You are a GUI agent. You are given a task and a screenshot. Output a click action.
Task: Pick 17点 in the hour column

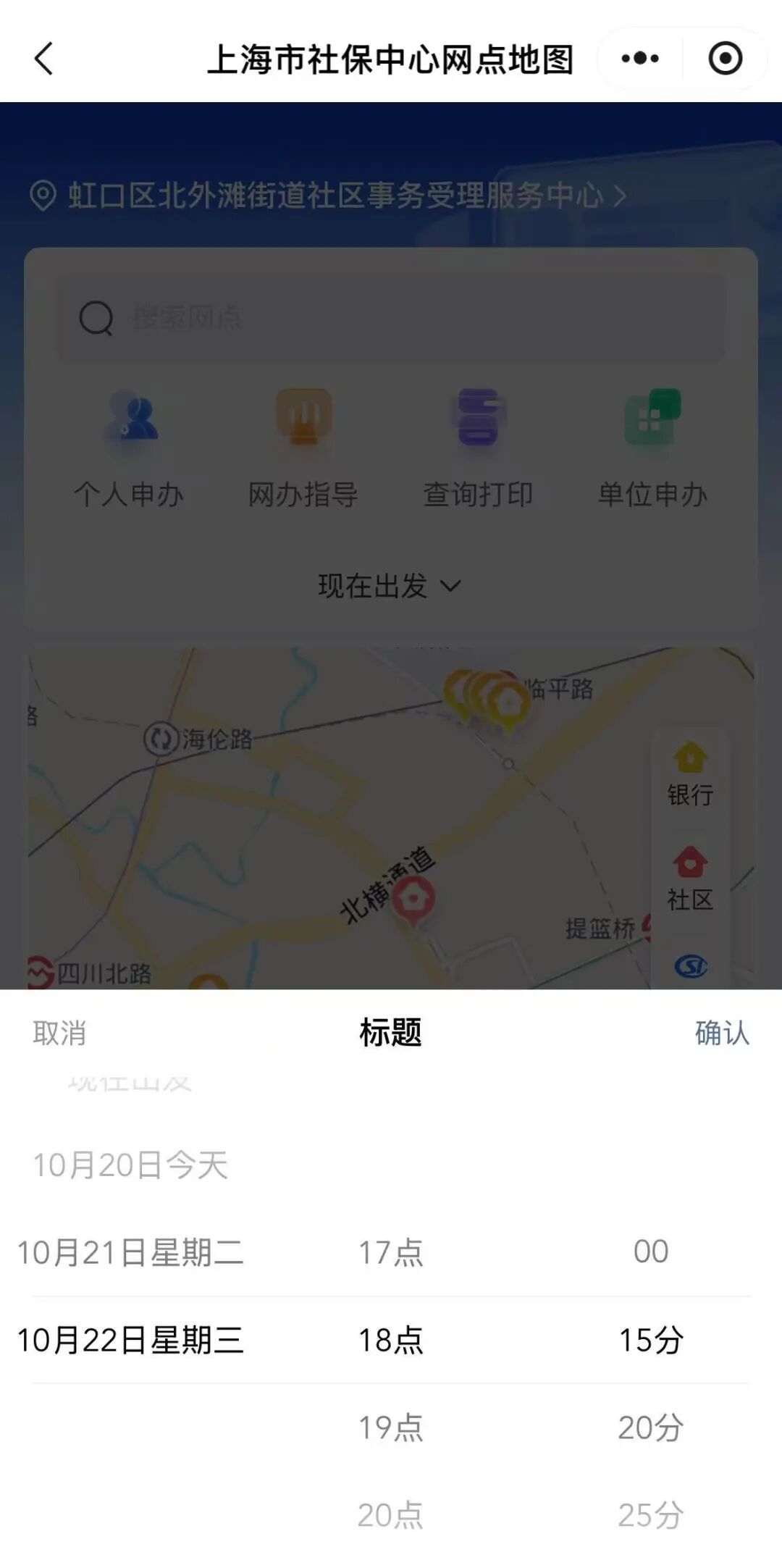coord(390,1252)
